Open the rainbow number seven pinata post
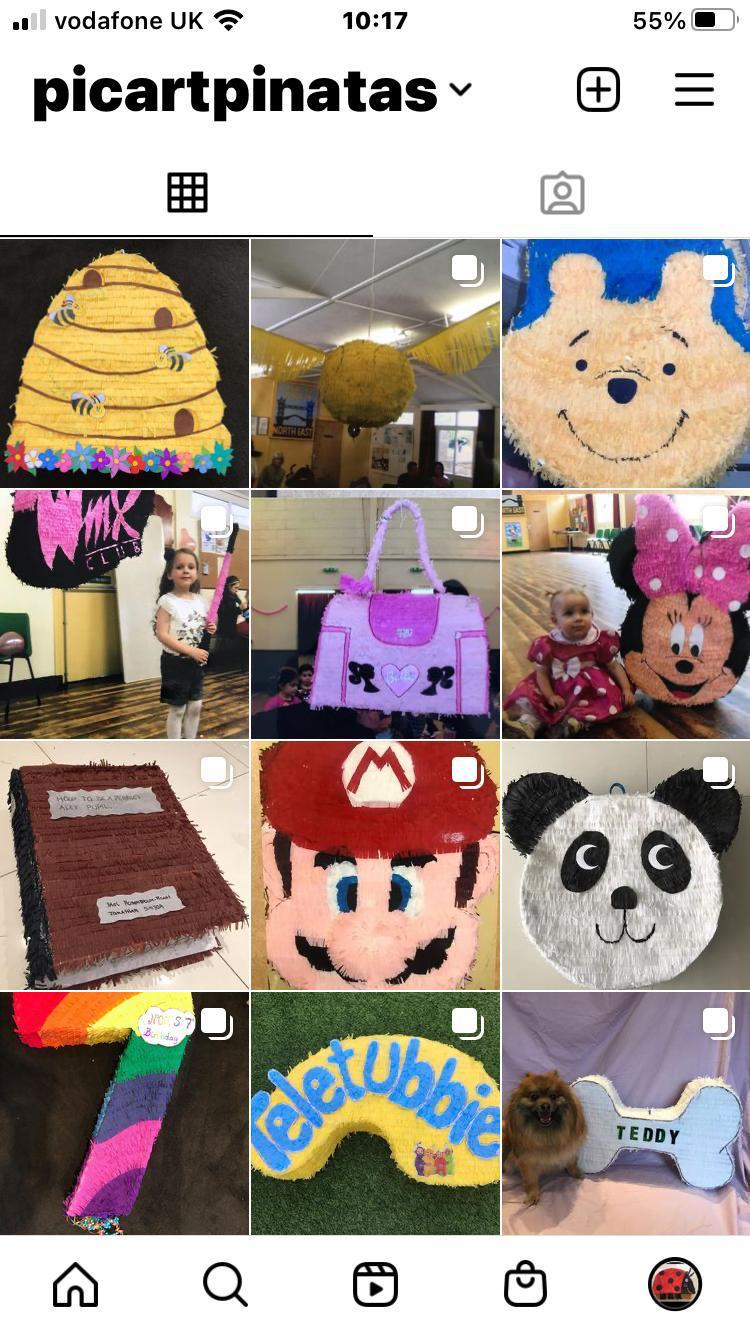 pos(124,1113)
